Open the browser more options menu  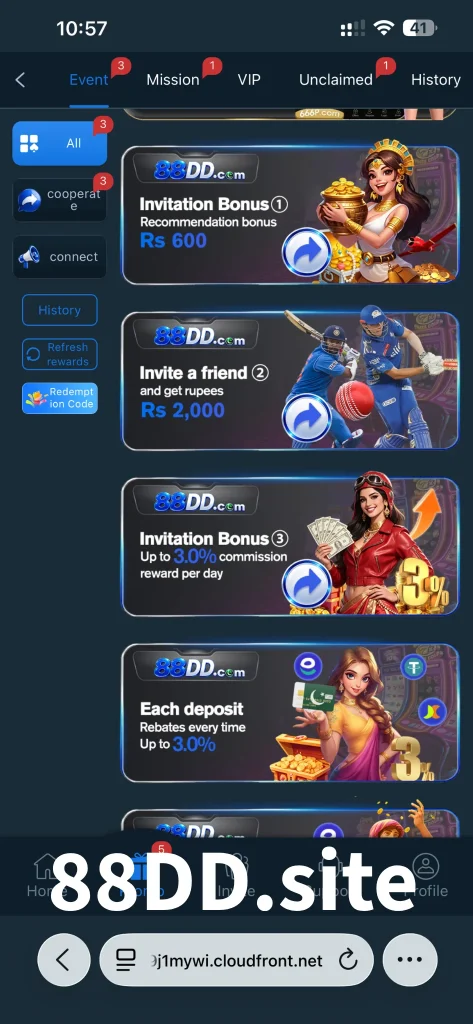point(410,960)
